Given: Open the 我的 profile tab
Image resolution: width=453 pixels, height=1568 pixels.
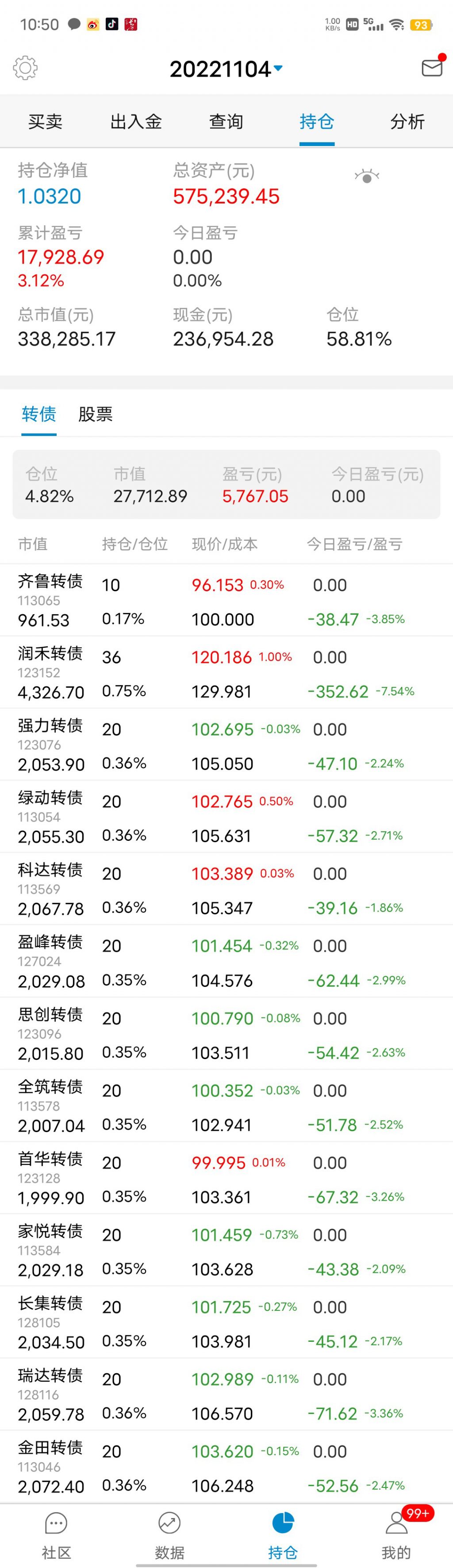Looking at the screenshot, I should point(396,1536).
